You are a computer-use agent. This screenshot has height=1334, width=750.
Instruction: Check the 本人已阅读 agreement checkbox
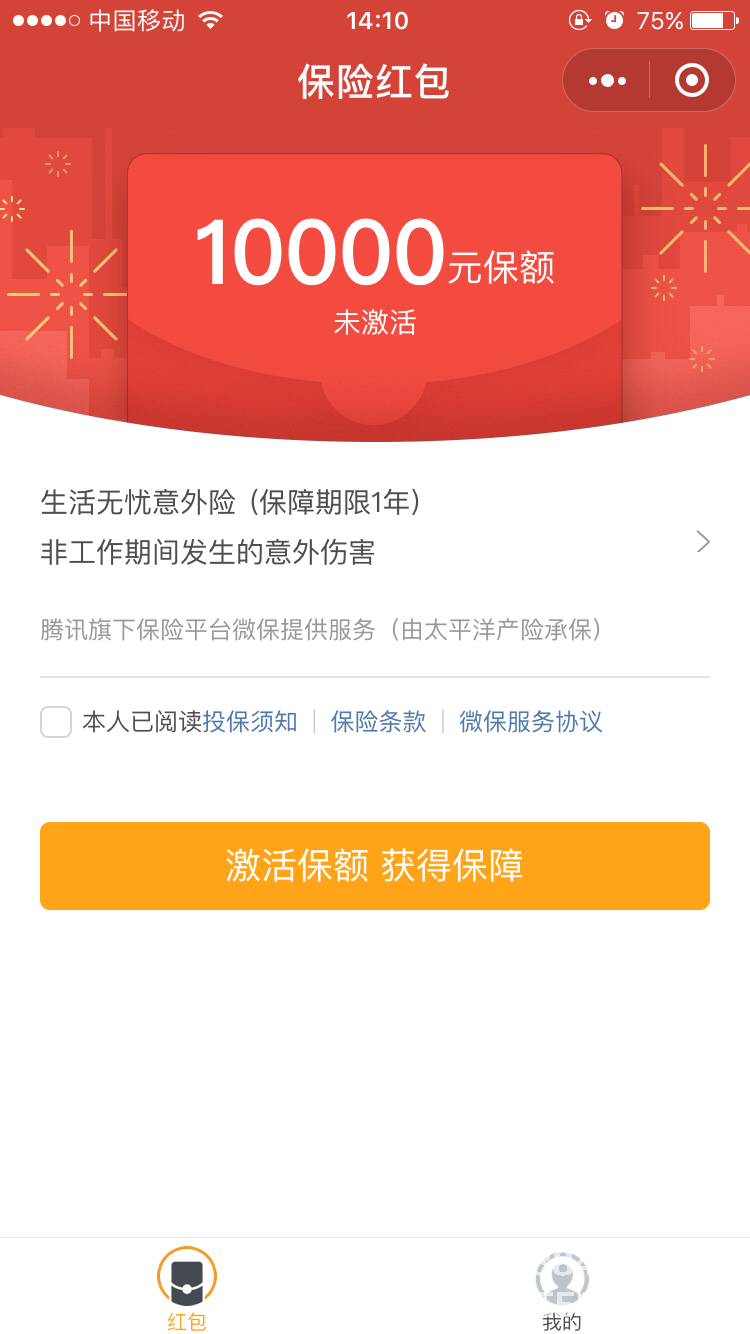pyautogui.click(x=56, y=722)
